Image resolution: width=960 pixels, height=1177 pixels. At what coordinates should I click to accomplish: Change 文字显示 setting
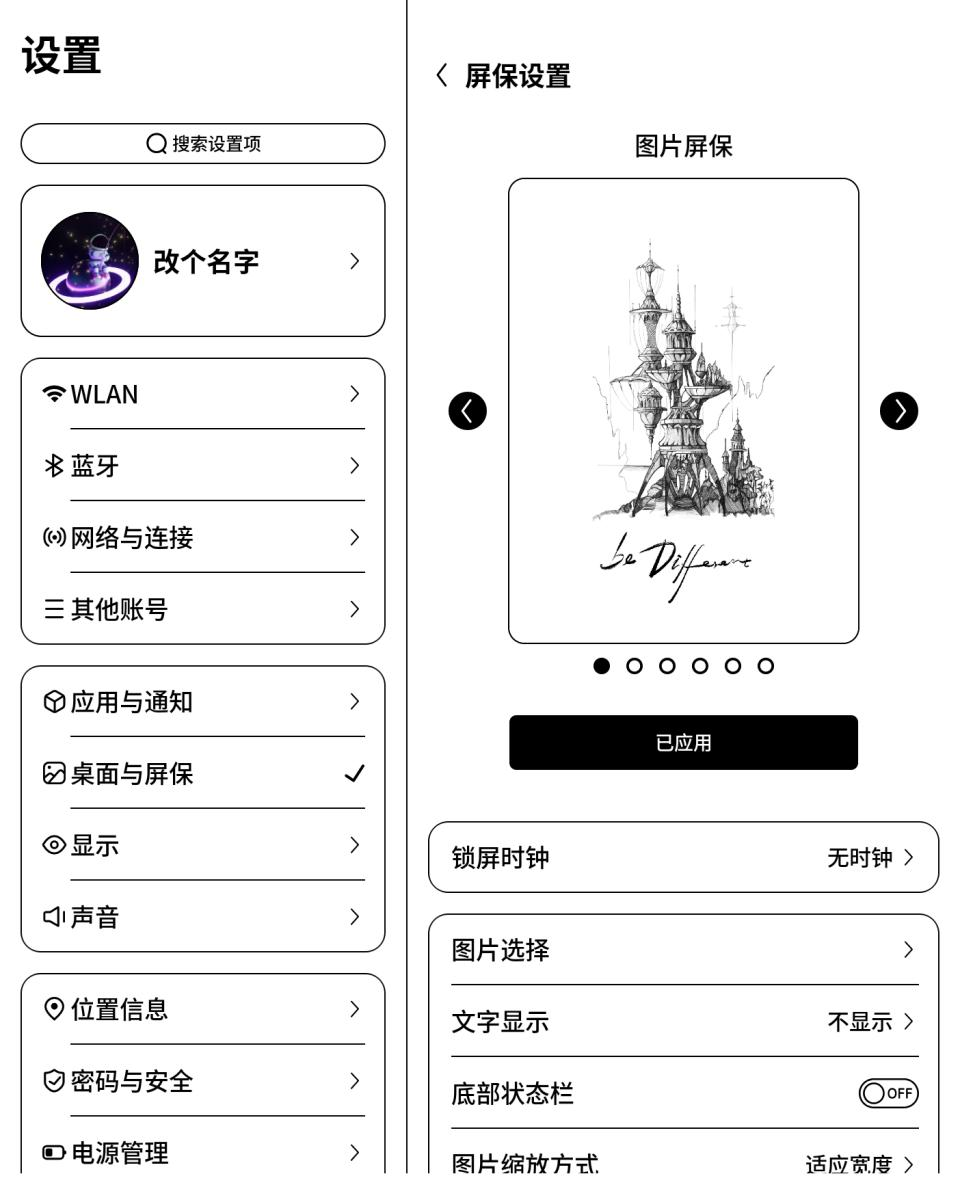[683, 1022]
